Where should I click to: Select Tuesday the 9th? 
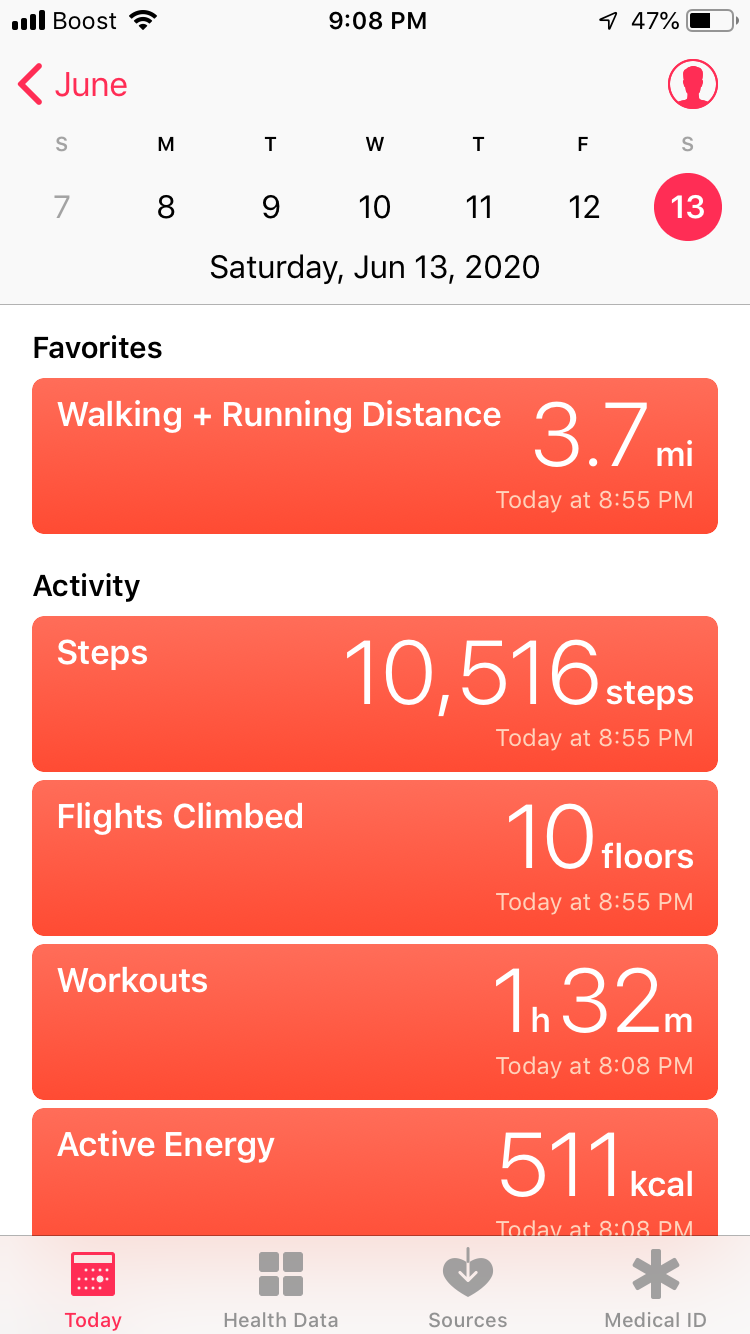tap(270, 207)
